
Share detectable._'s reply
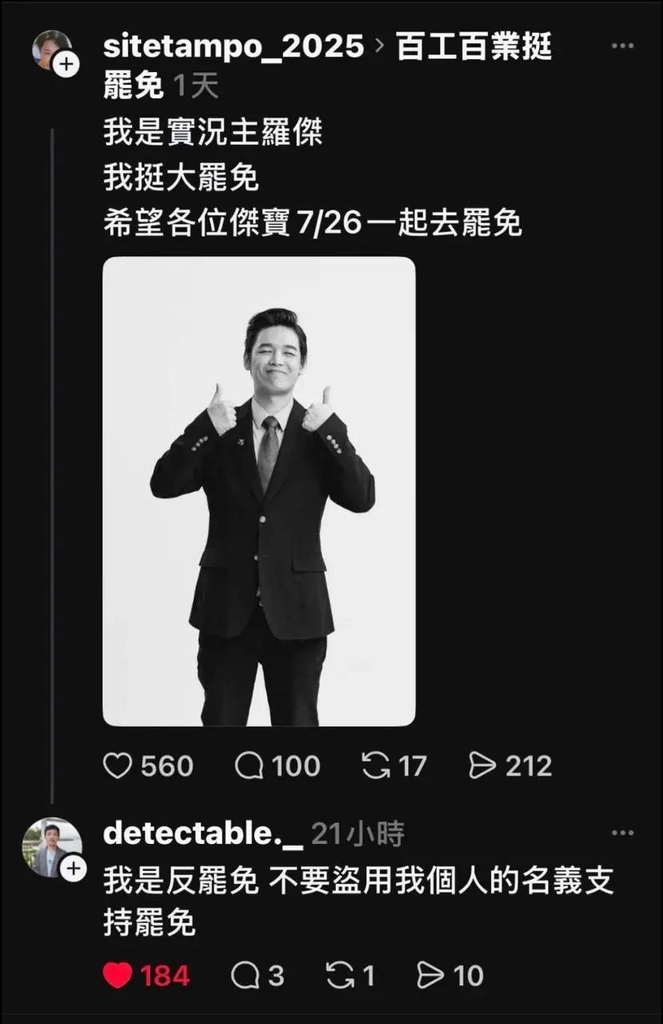[430, 975]
